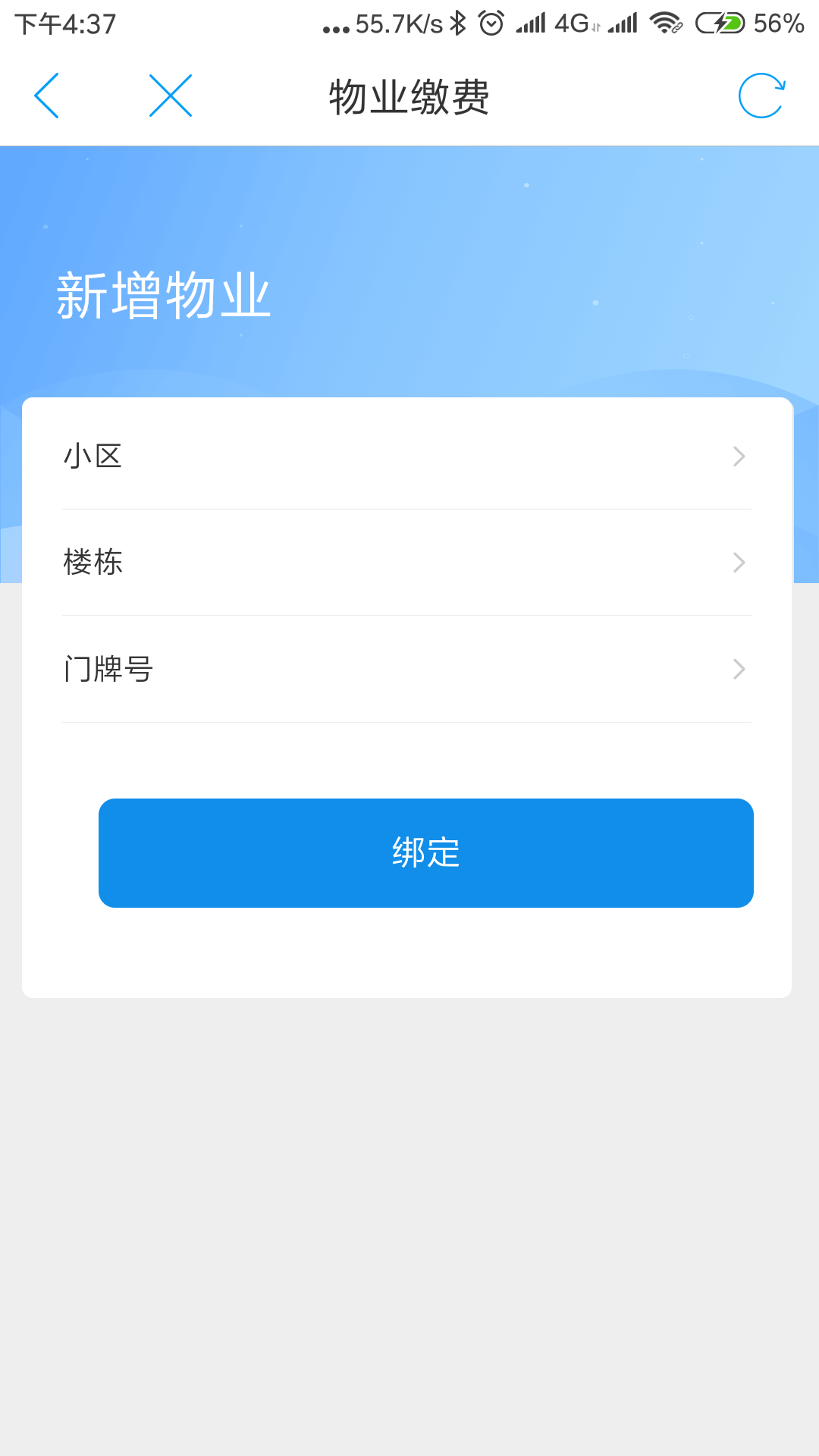819x1456 pixels.
Task: Click the 物业缴费 title text
Action: pos(409,96)
